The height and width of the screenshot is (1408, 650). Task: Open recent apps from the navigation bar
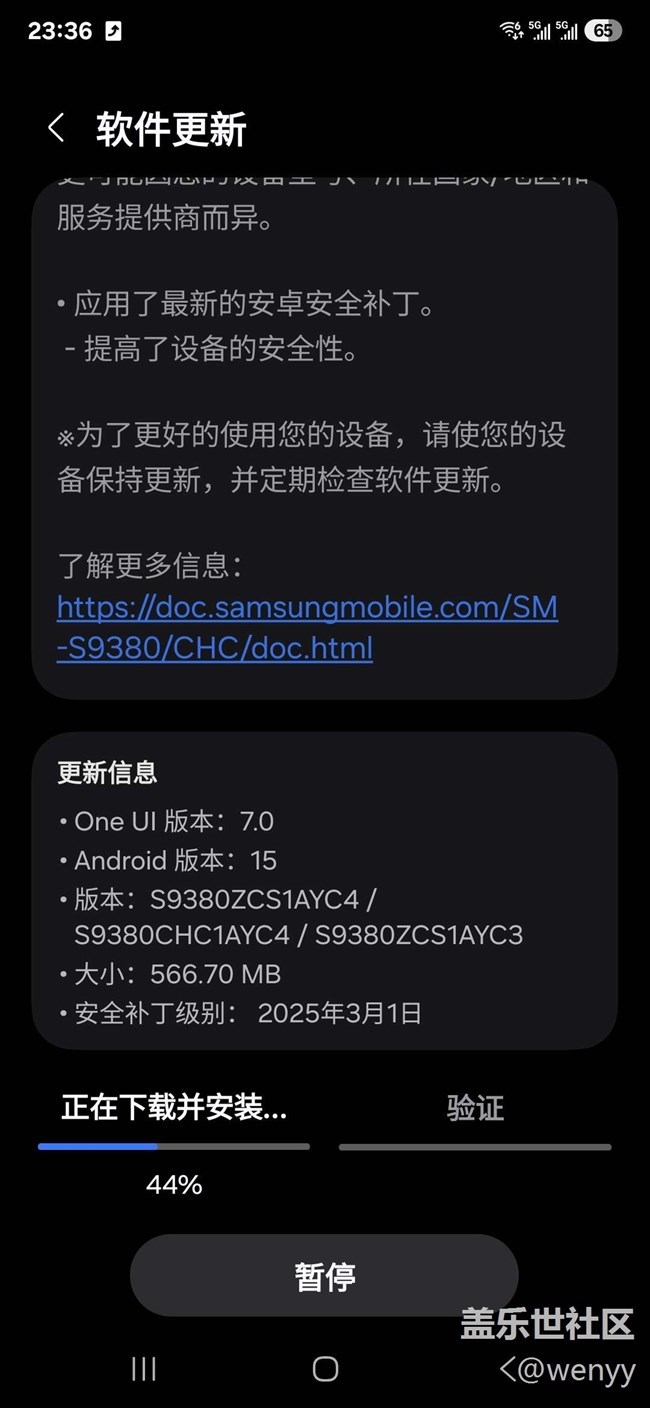pyautogui.click(x=144, y=1369)
